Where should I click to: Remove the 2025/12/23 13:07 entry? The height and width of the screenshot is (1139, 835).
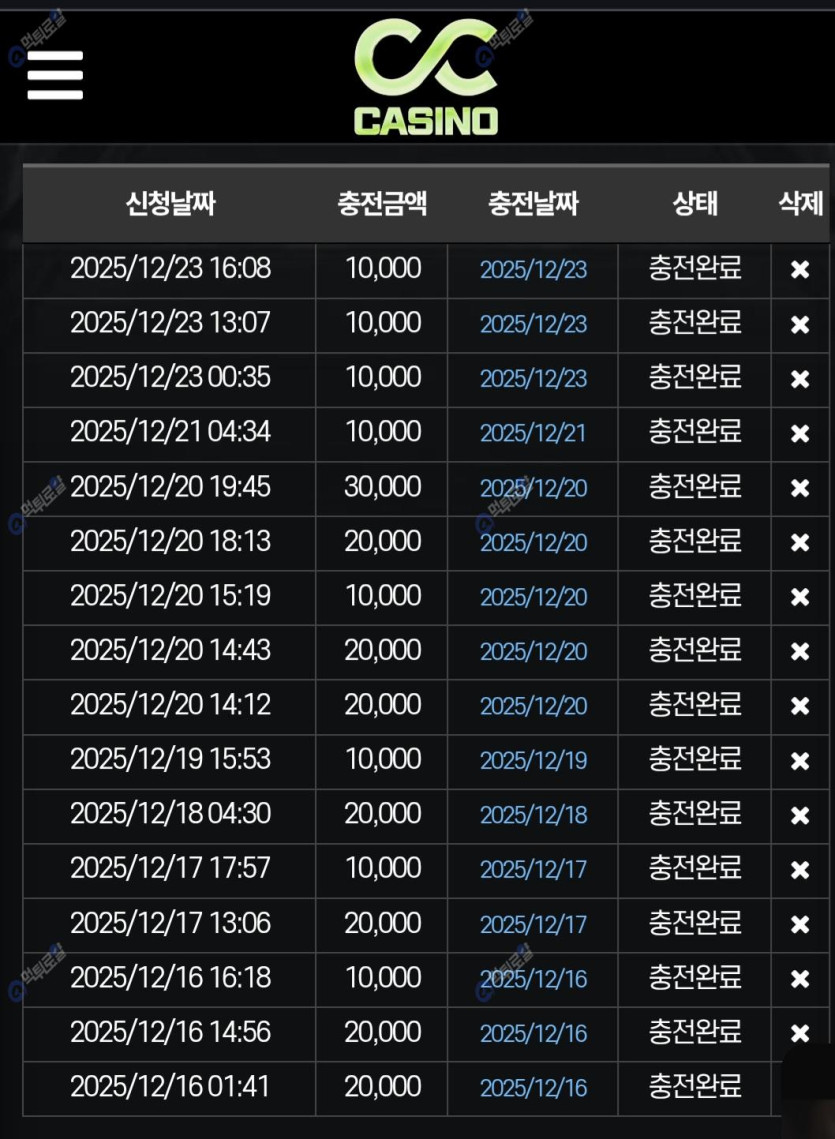click(800, 325)
